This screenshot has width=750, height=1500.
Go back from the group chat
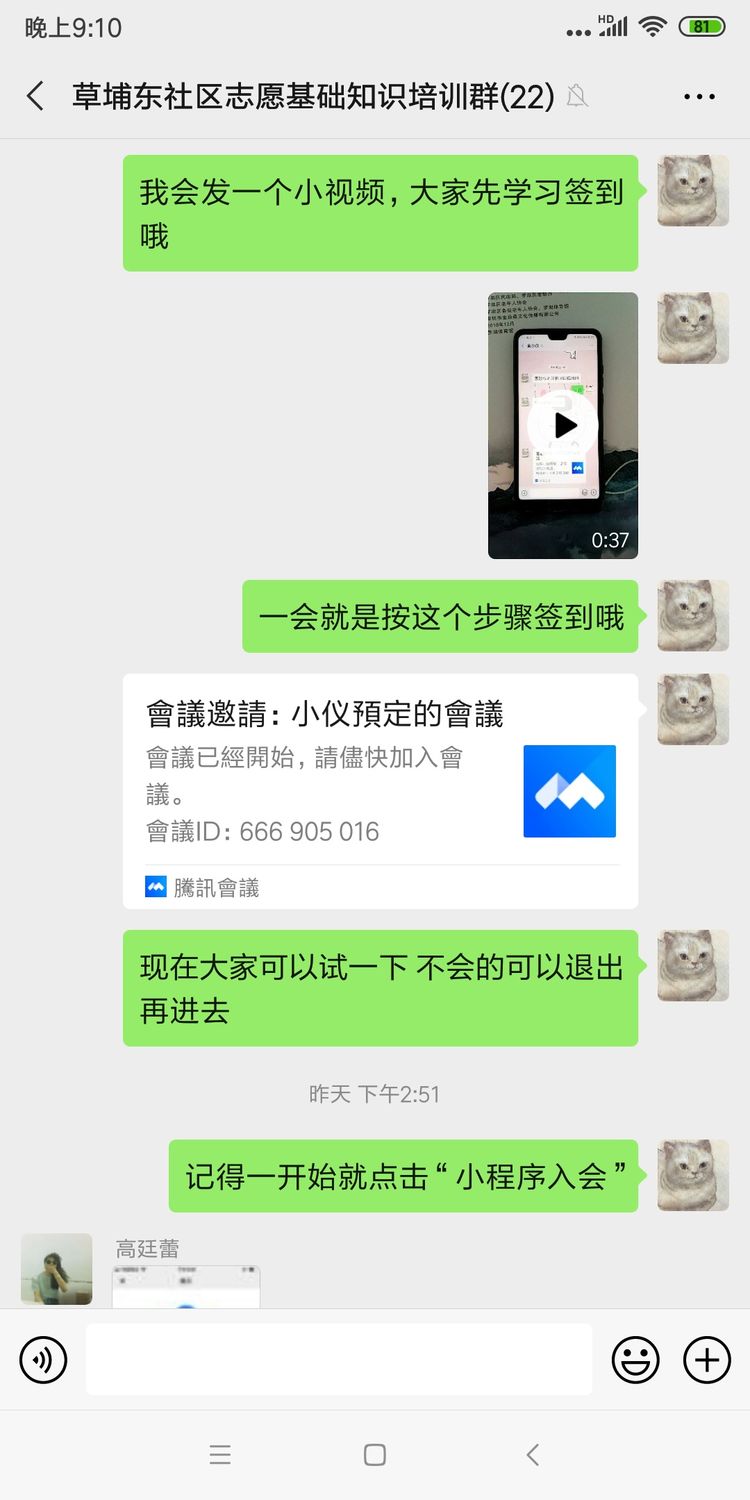[x=36, y=97]
